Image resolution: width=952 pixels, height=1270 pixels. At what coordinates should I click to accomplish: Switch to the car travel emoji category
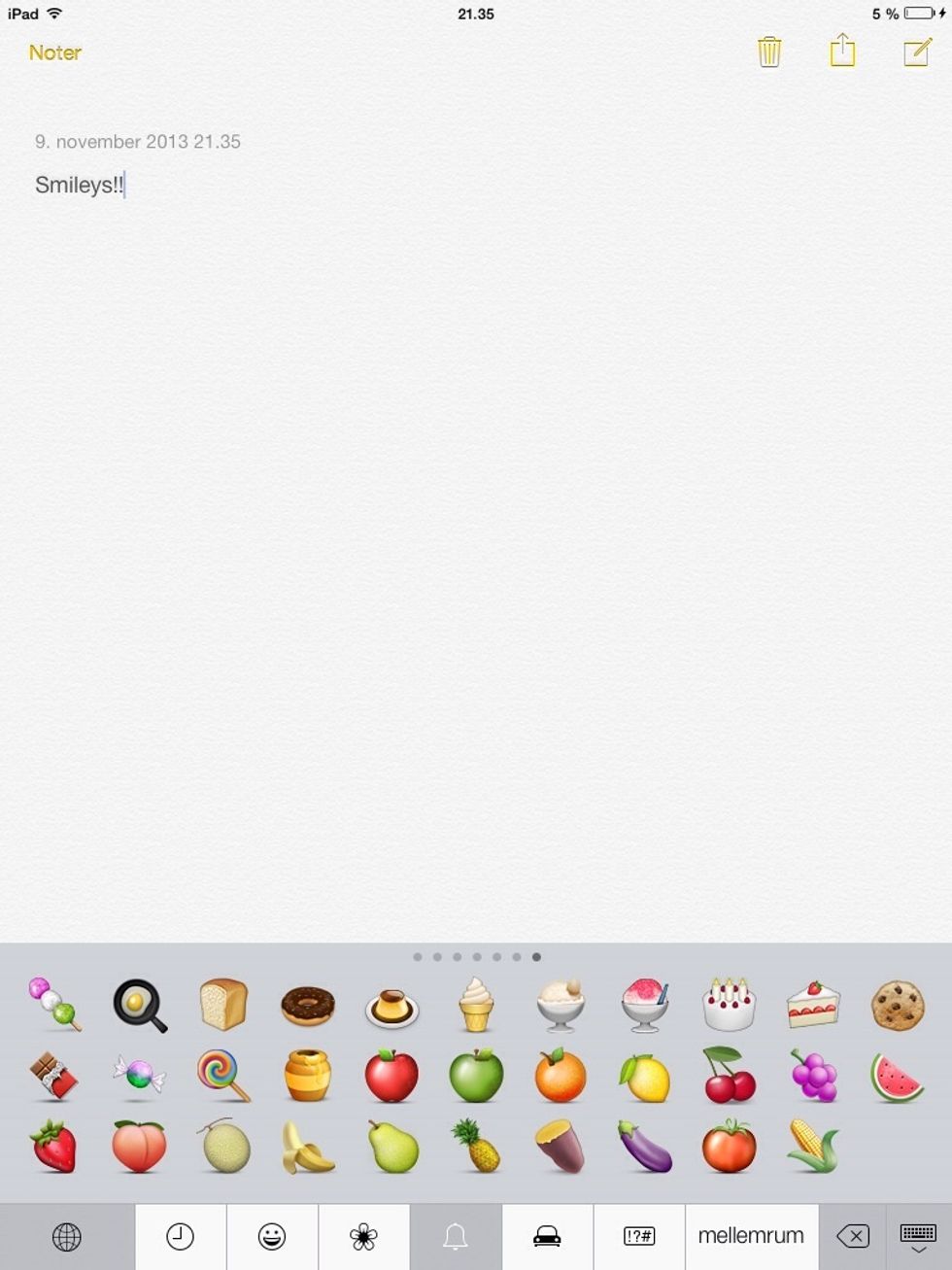pyautogui.click(x=547, y=1236)
